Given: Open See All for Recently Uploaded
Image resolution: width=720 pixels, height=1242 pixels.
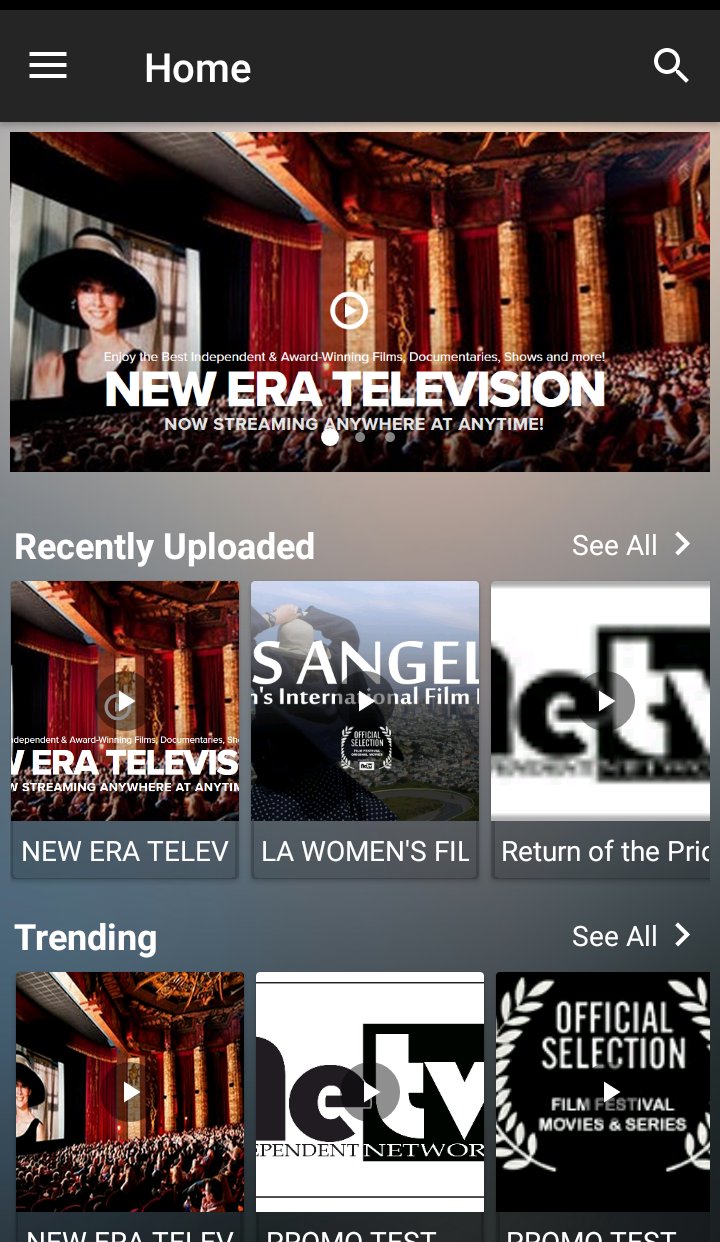Looking at the screenshot, I should pos(614,545).
